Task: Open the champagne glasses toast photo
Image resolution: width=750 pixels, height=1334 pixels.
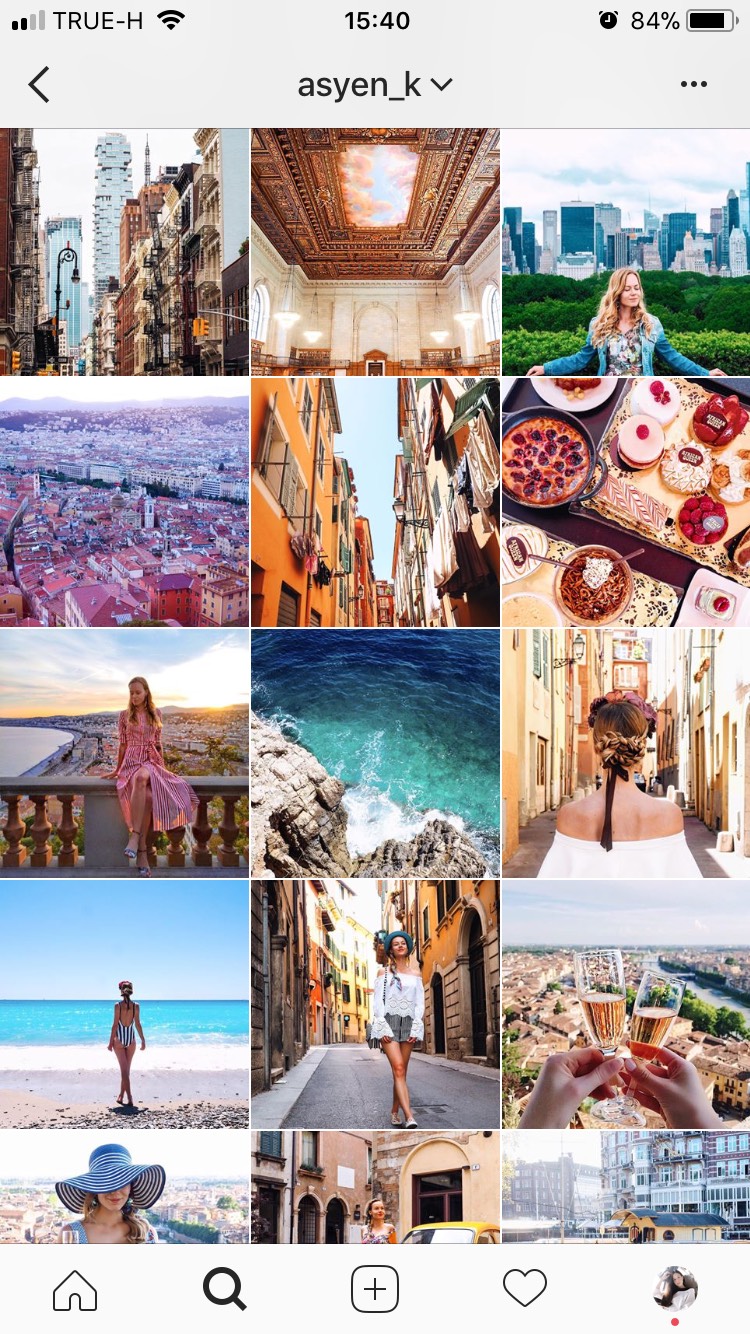Action: pyautogui.click(x=626, y=1004)
